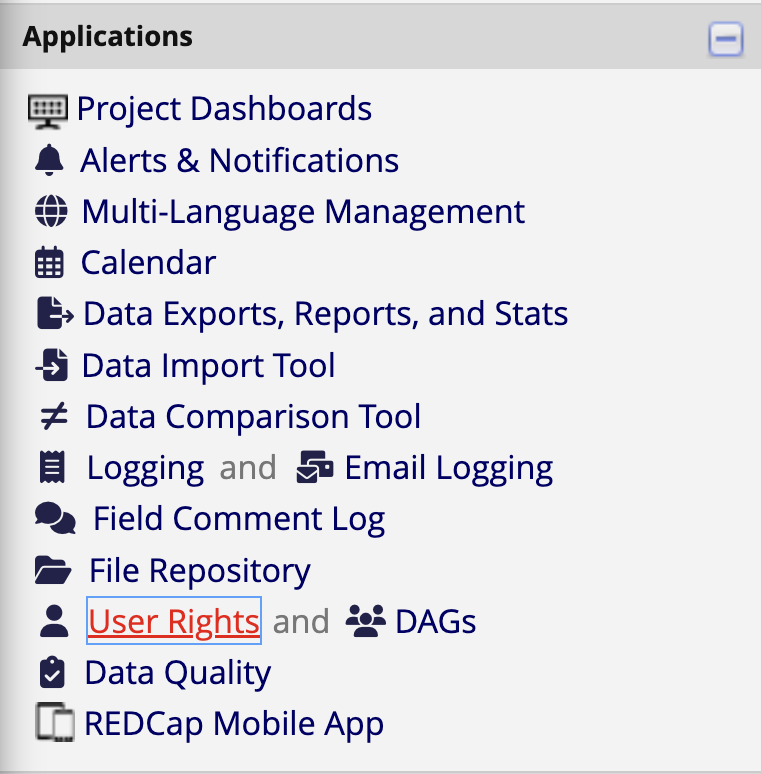
Task: Open Email Logging
Action: pos(448,468)
